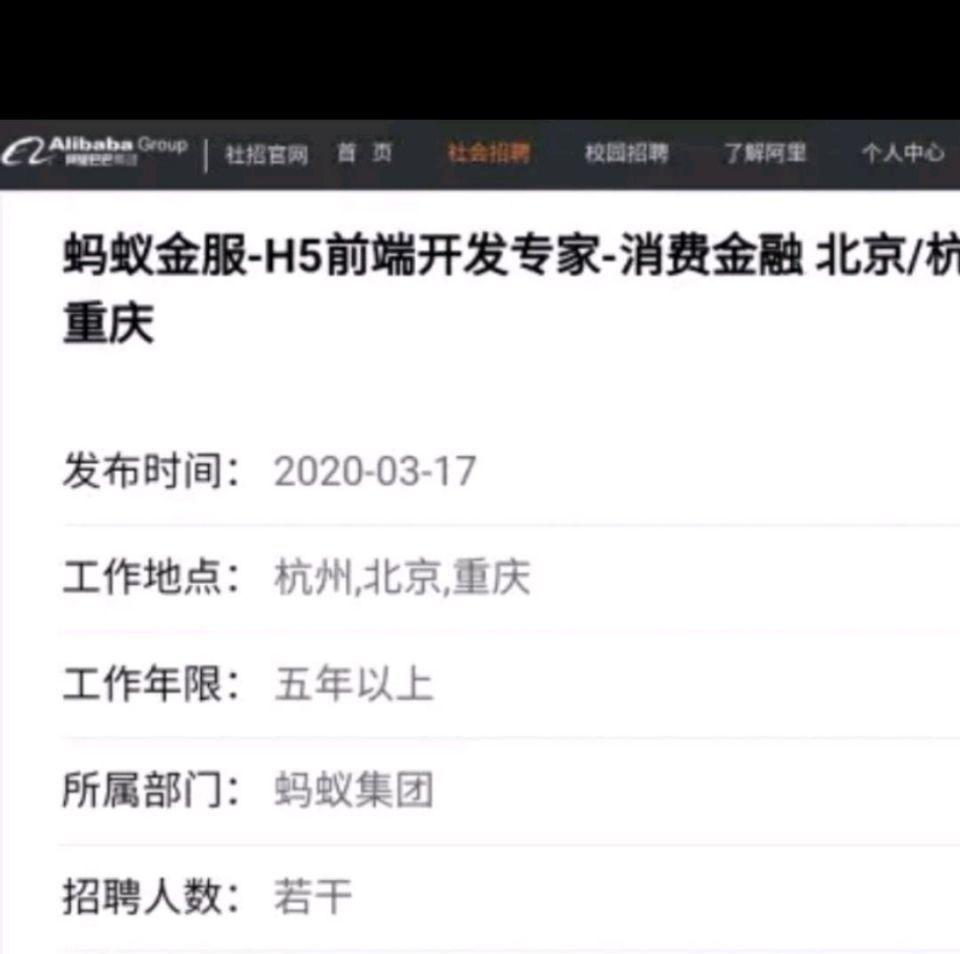The height and width of the screenshot is (954, 960).
Task: Open the 校园招聘 section
Action: click(626, 153)
